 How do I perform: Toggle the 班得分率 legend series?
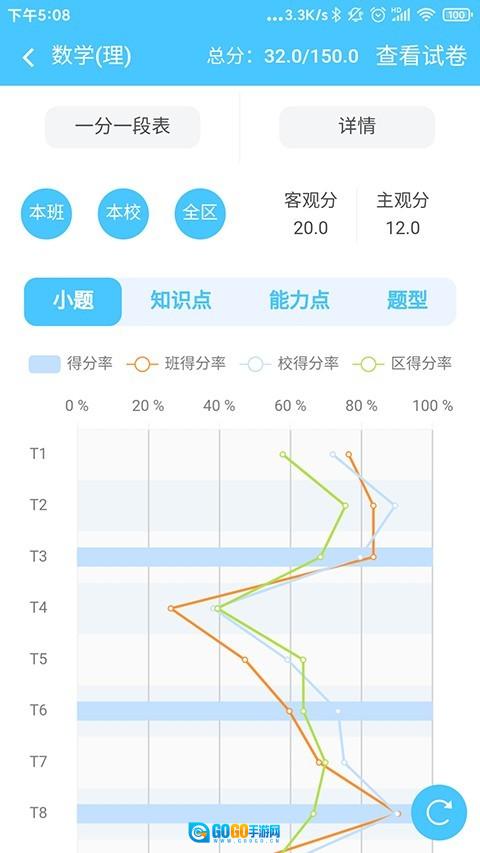176,363
